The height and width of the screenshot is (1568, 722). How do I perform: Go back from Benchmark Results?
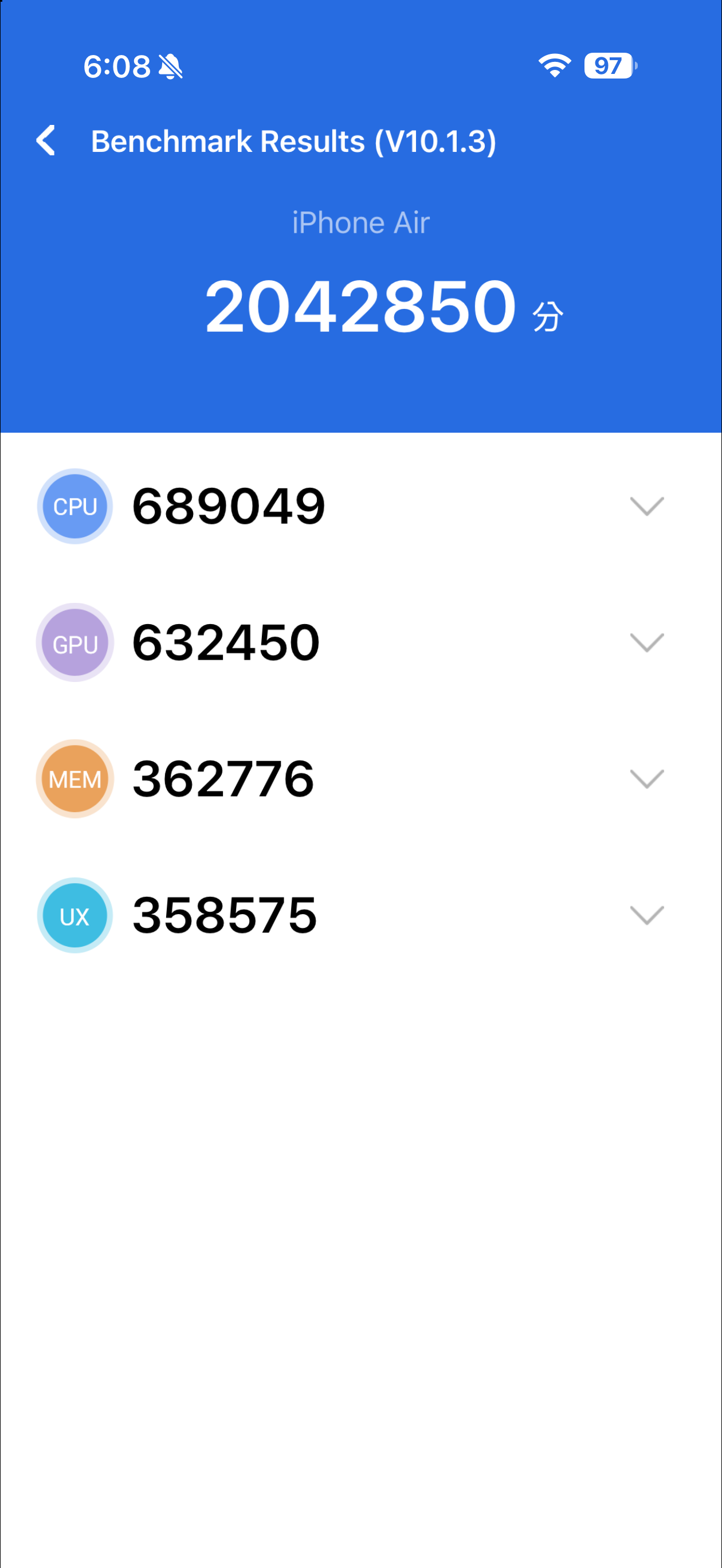[46, 140]
